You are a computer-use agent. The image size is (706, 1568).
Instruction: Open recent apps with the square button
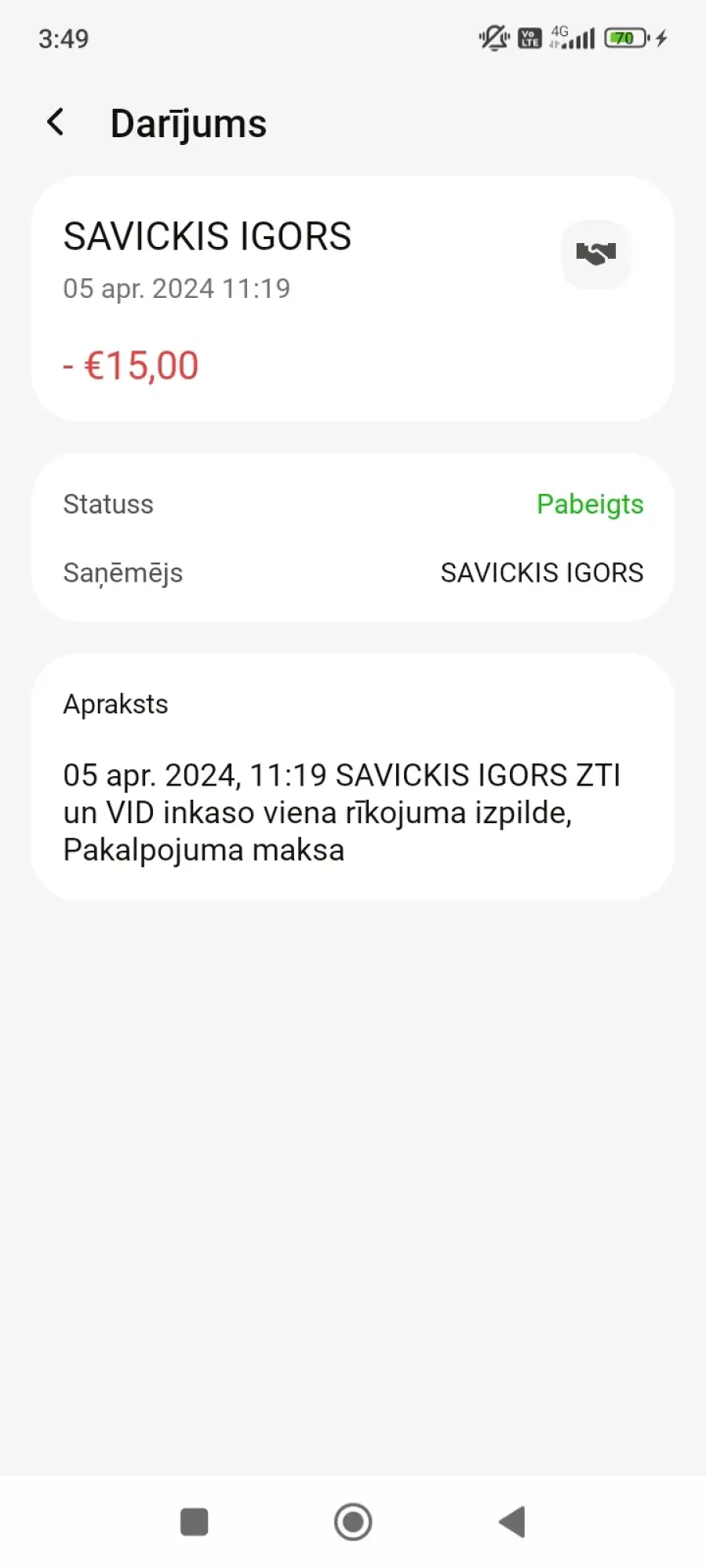194,1522
